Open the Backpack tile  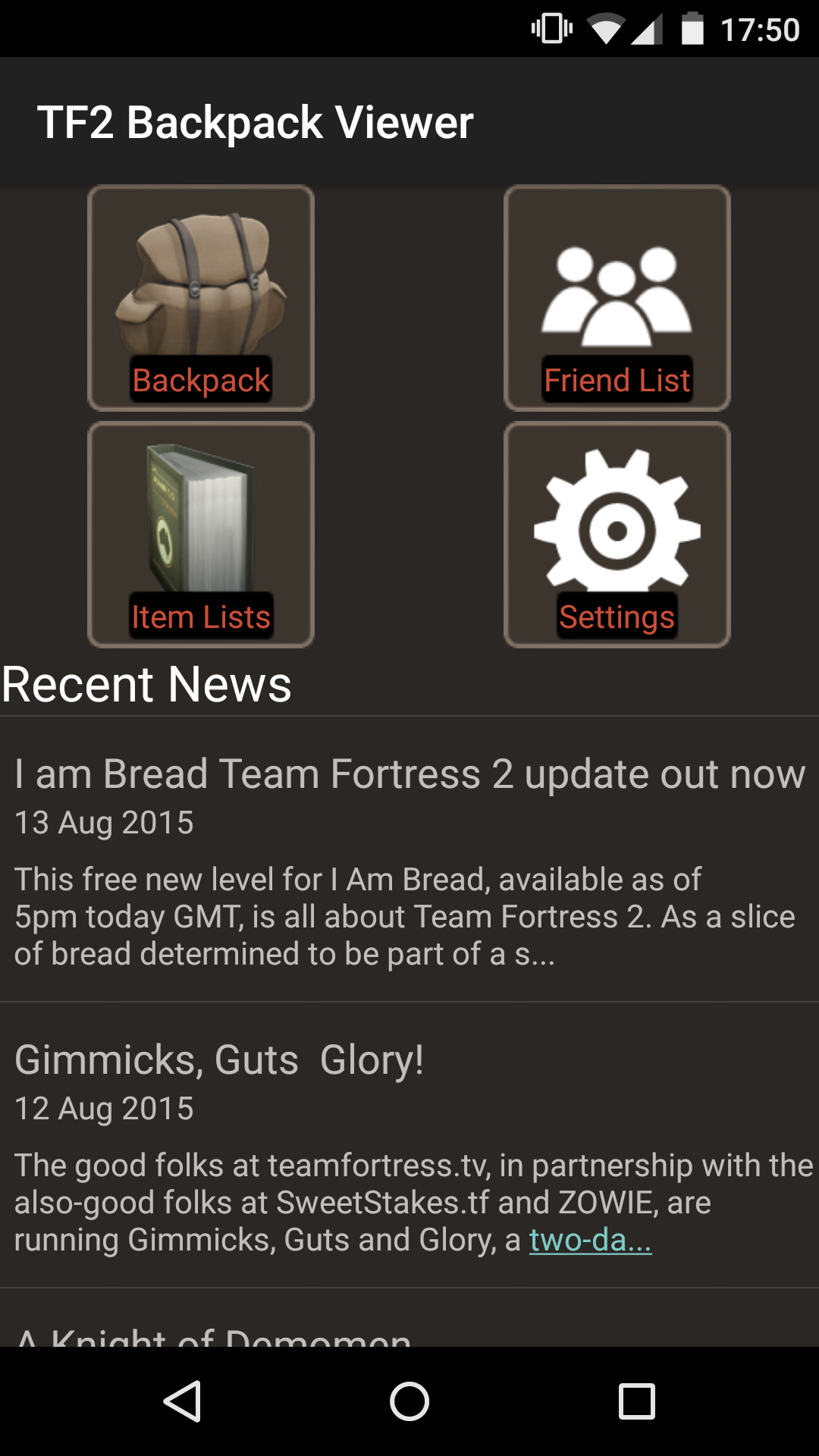201,298
